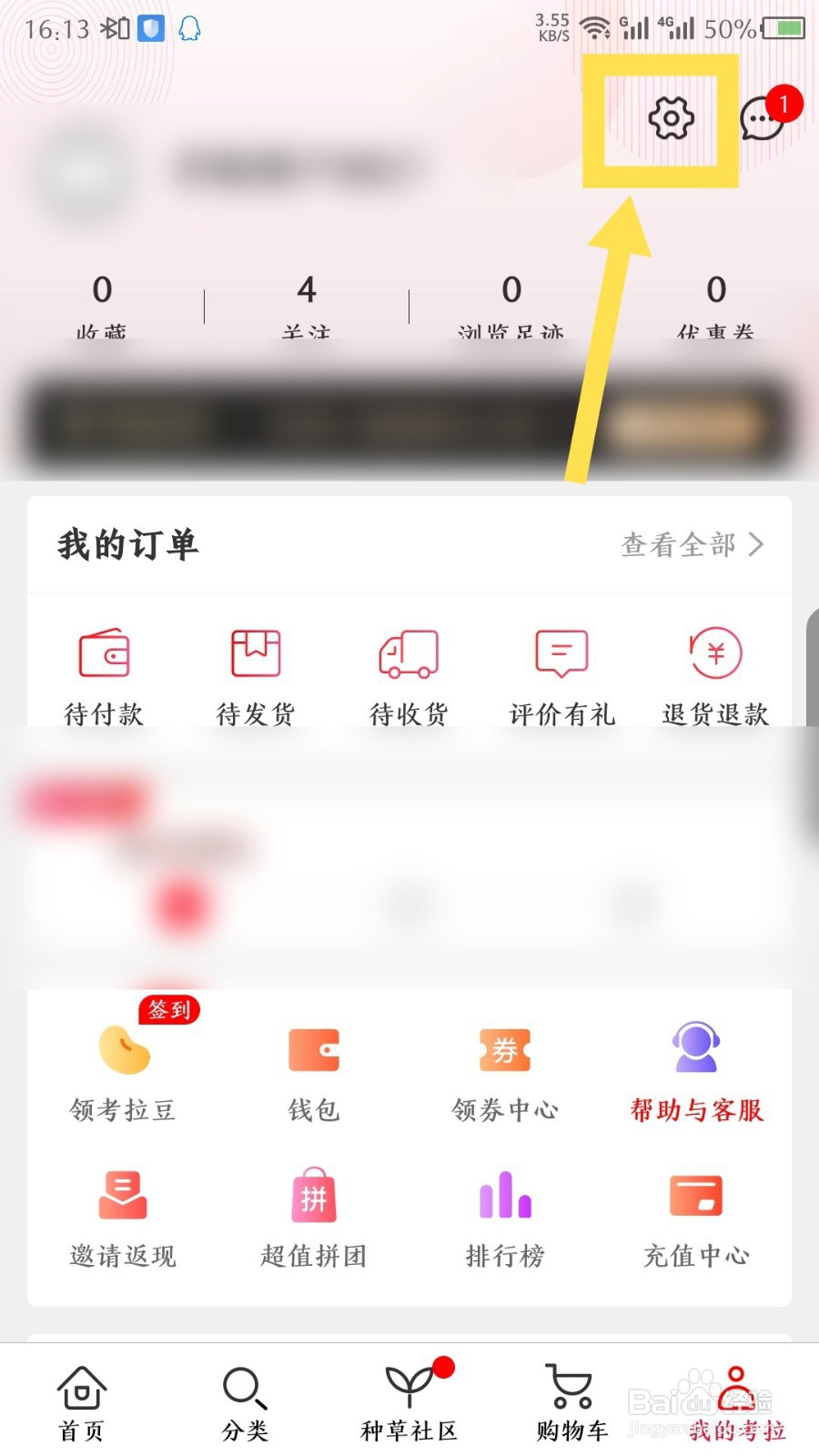Tap the 待付款 pending payment wallet icon
Viewport: 819px width, 1456px height.
[103, 655]
